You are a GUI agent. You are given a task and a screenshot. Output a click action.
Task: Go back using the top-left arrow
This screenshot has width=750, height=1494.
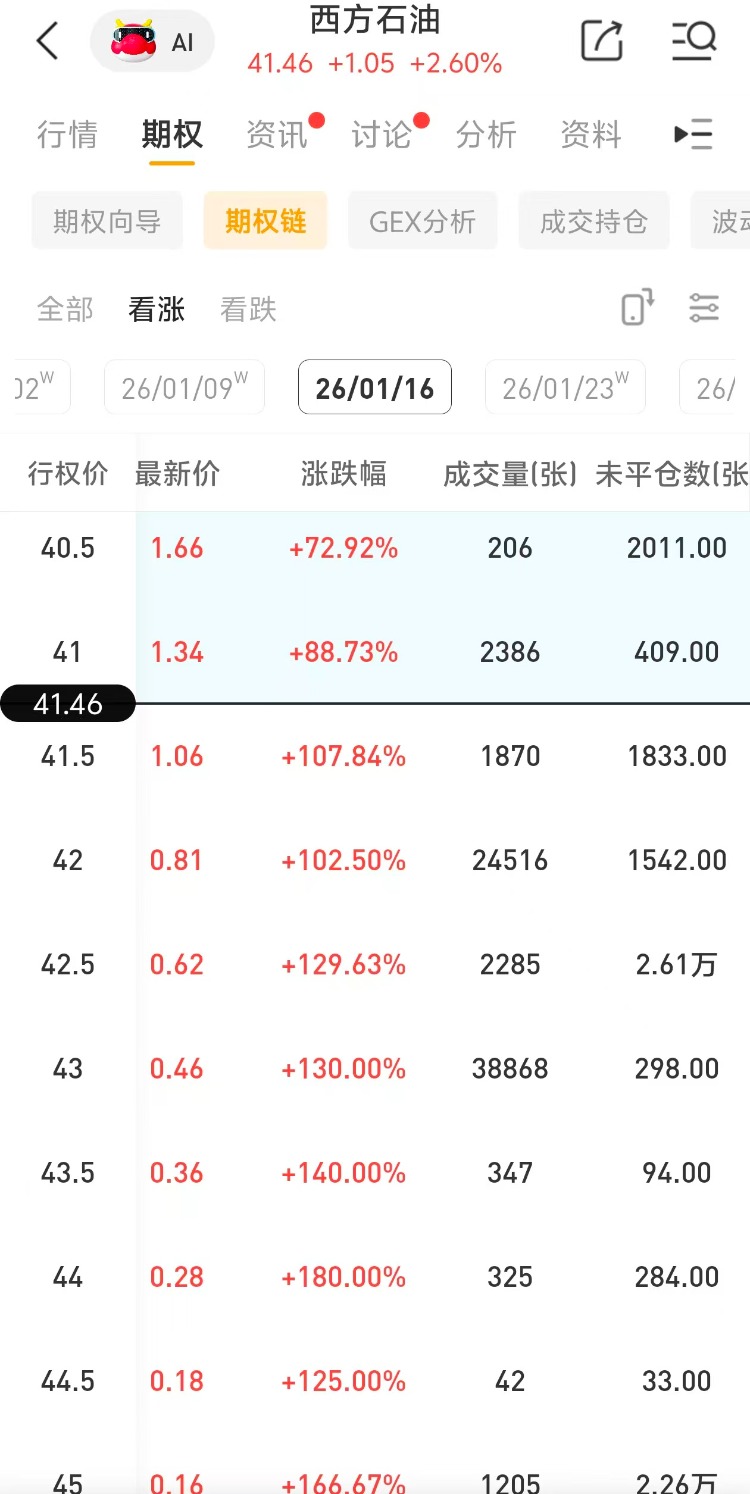[47, 42]
